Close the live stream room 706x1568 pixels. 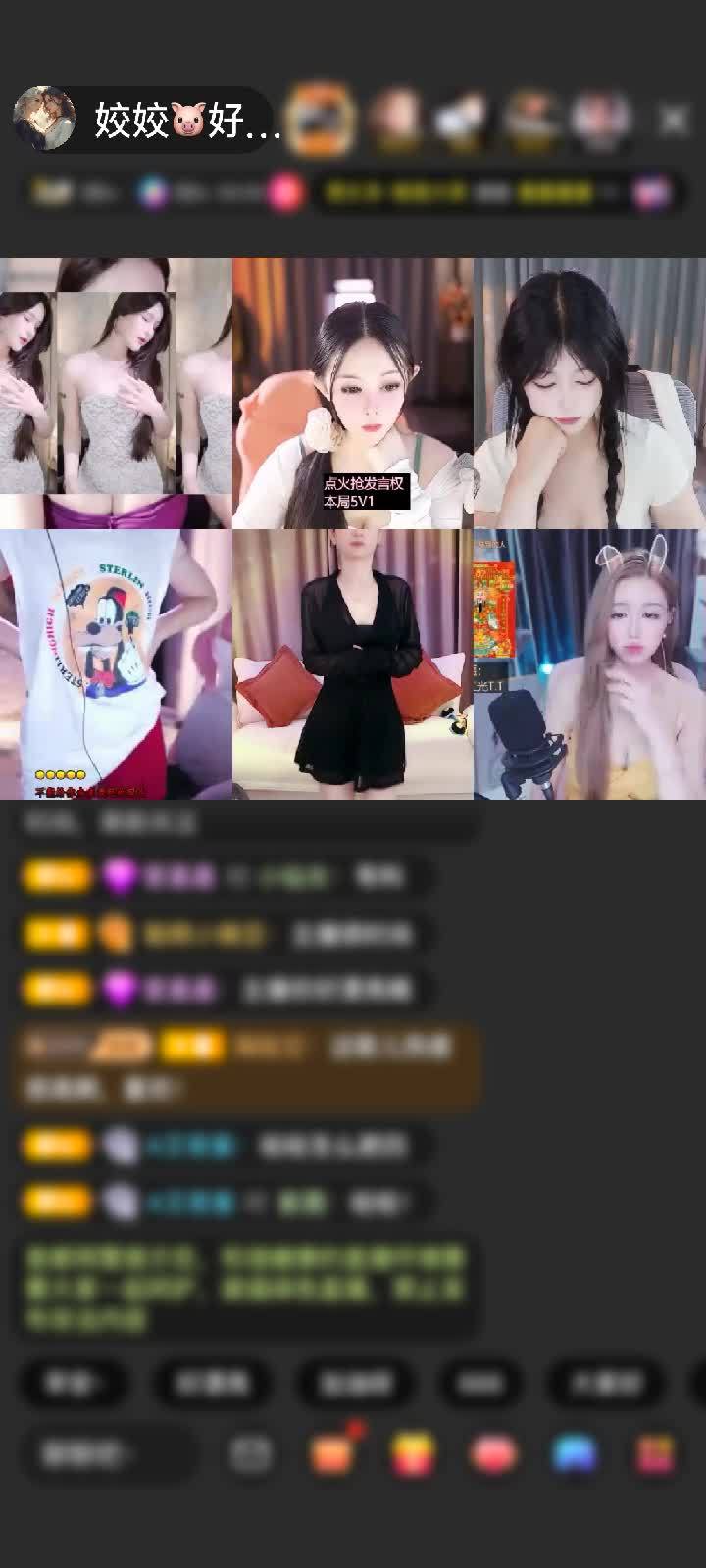[x=673, y=120]
